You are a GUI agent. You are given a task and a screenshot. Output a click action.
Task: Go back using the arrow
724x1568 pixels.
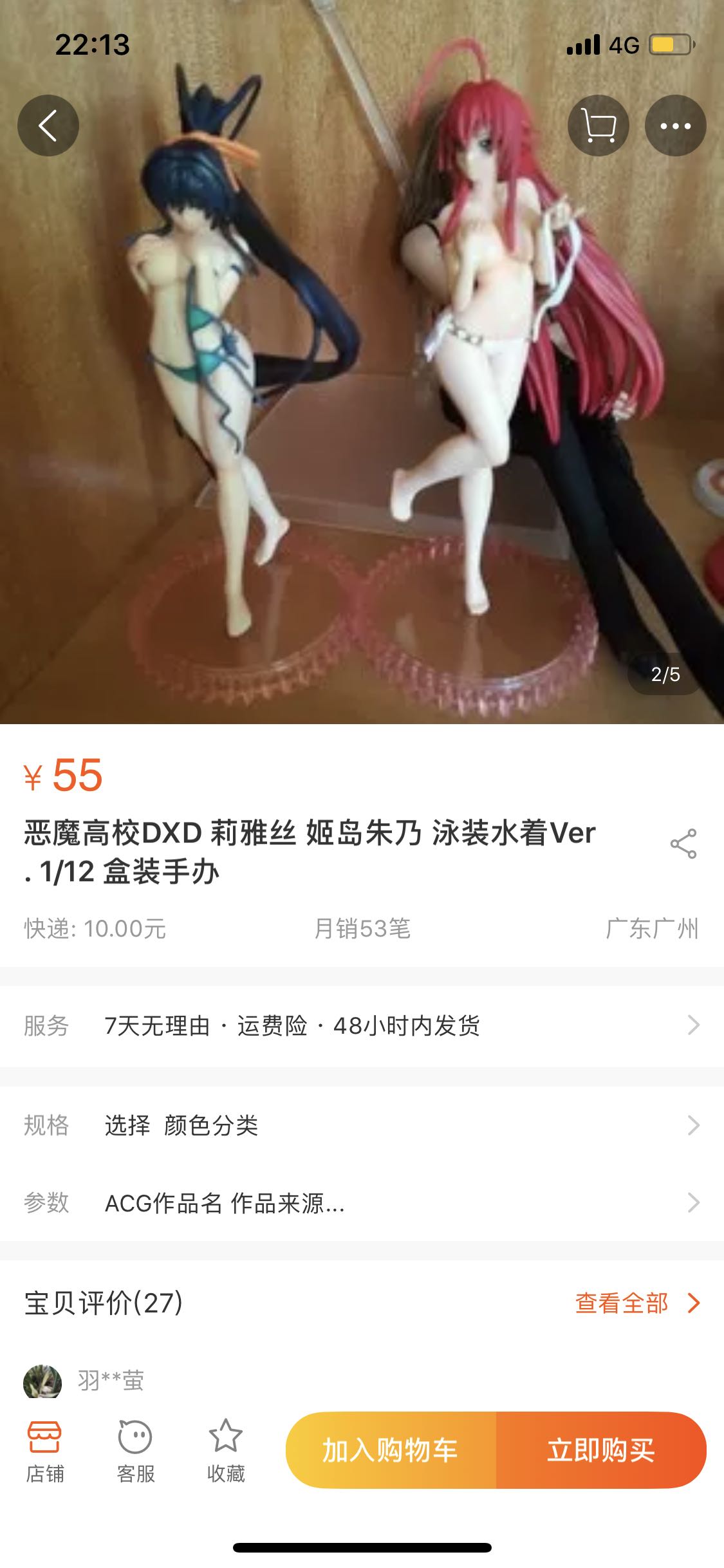48,126
